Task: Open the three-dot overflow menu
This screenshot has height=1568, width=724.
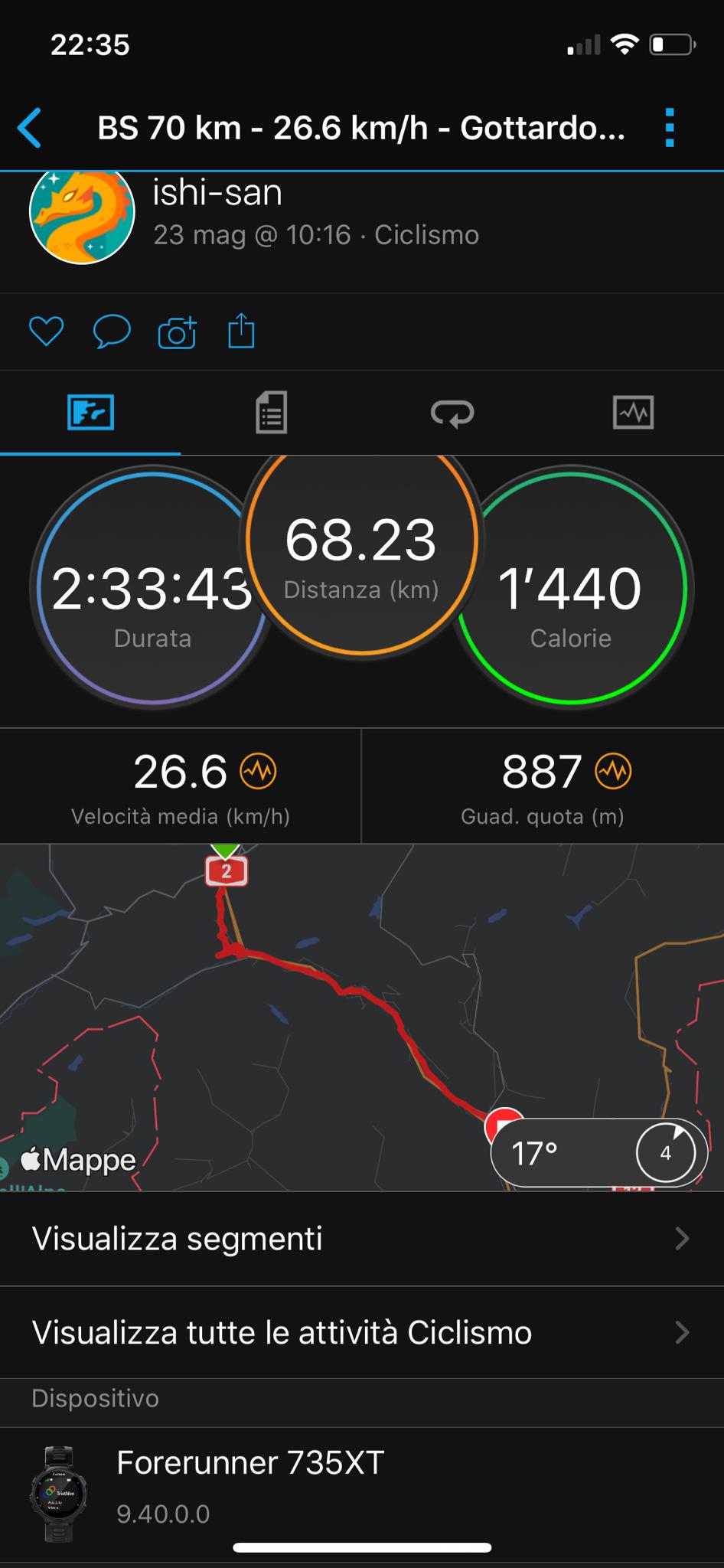Action: (670, 127)
